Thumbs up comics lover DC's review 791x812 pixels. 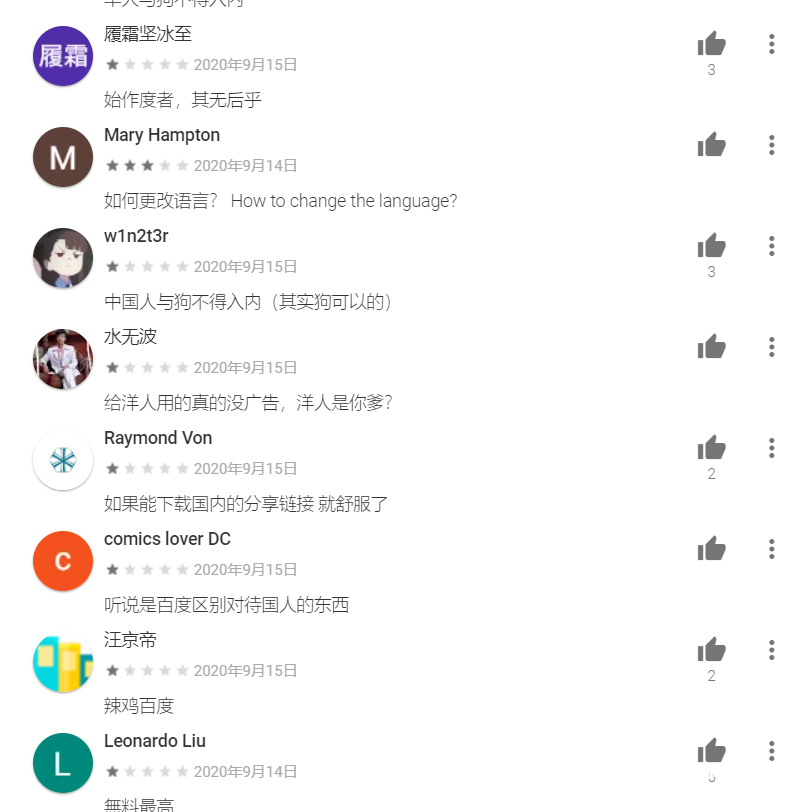point(711,549)
